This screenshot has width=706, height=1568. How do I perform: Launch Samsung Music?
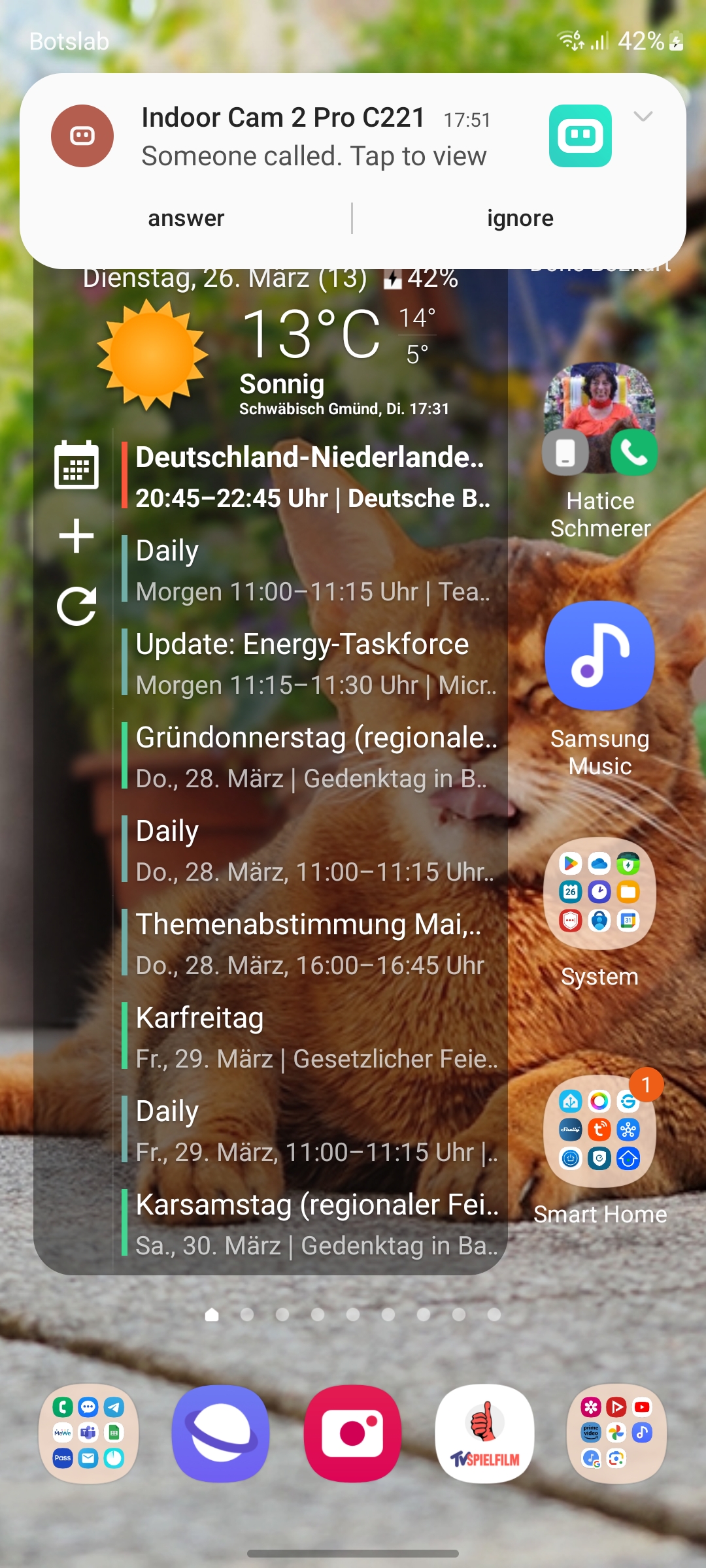[x=599, y=655]
